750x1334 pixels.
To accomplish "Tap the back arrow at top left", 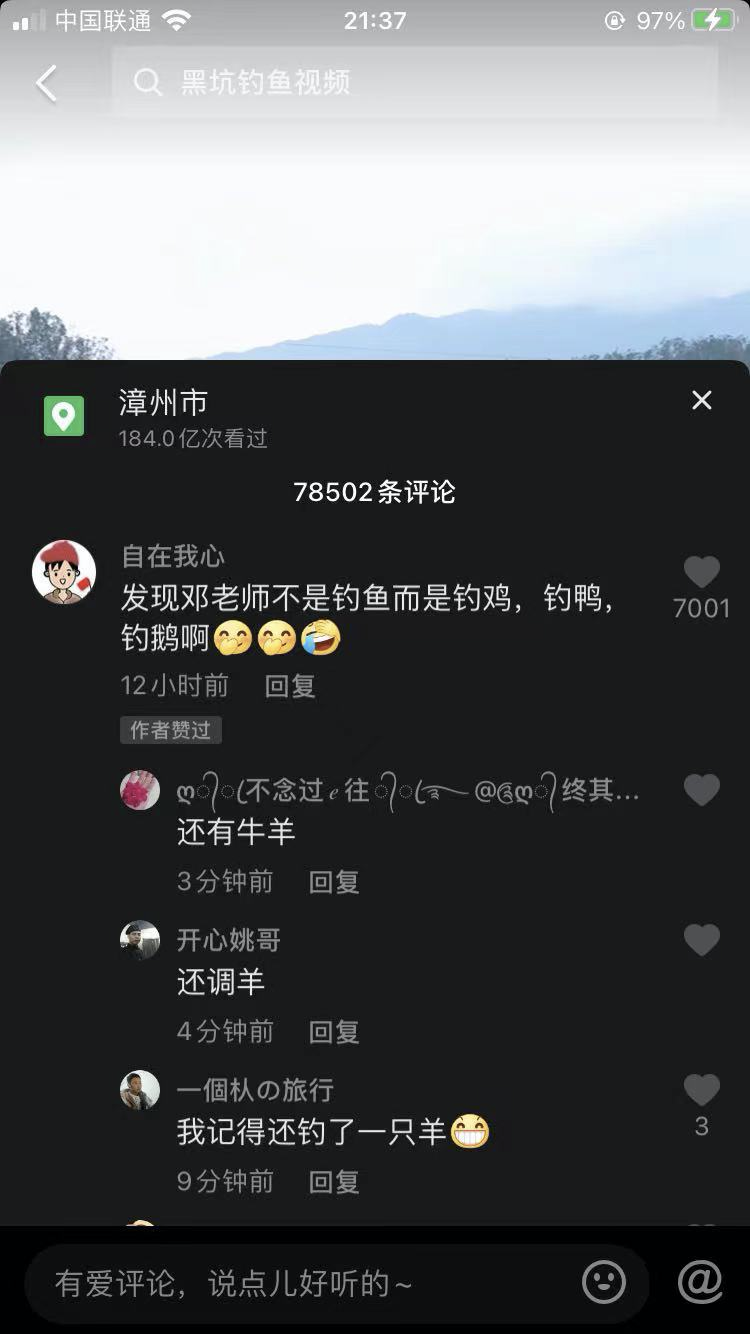I will [45, 82].
